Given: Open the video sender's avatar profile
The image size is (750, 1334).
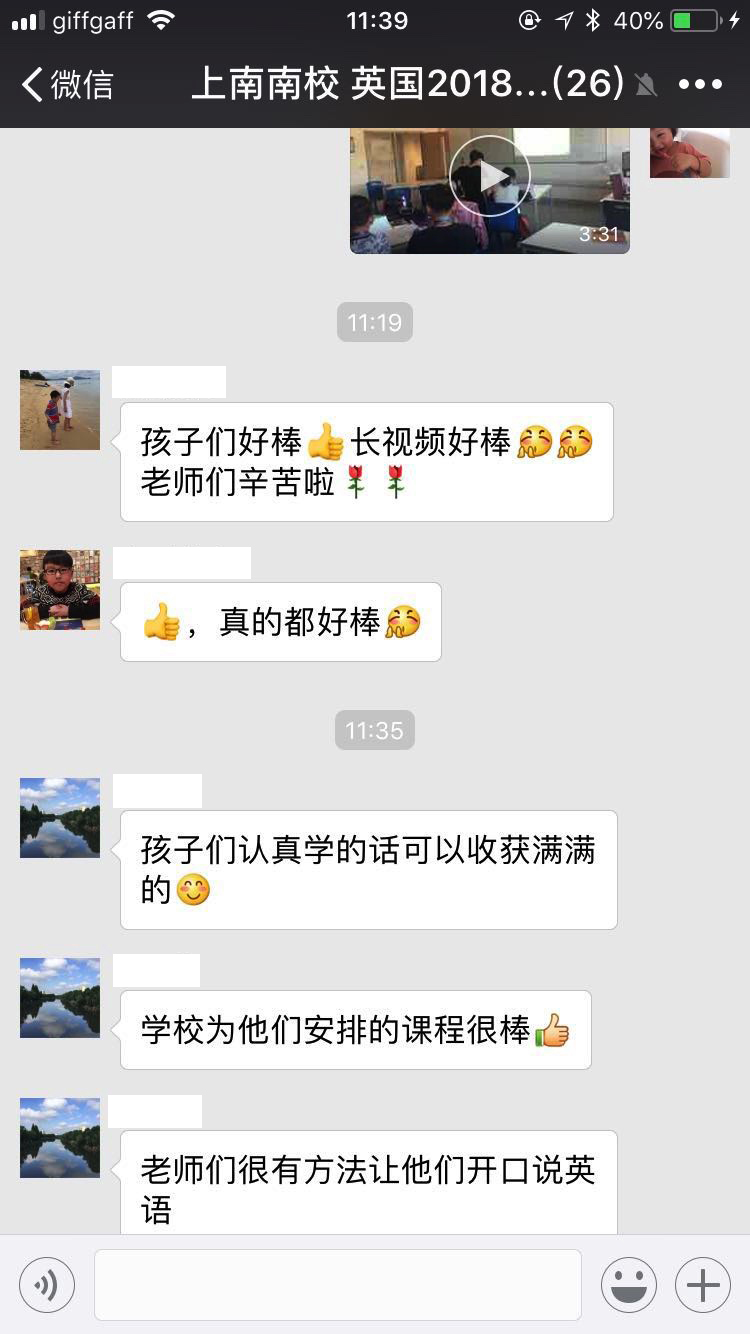Looking at the screenshot, I should [689, 153].
